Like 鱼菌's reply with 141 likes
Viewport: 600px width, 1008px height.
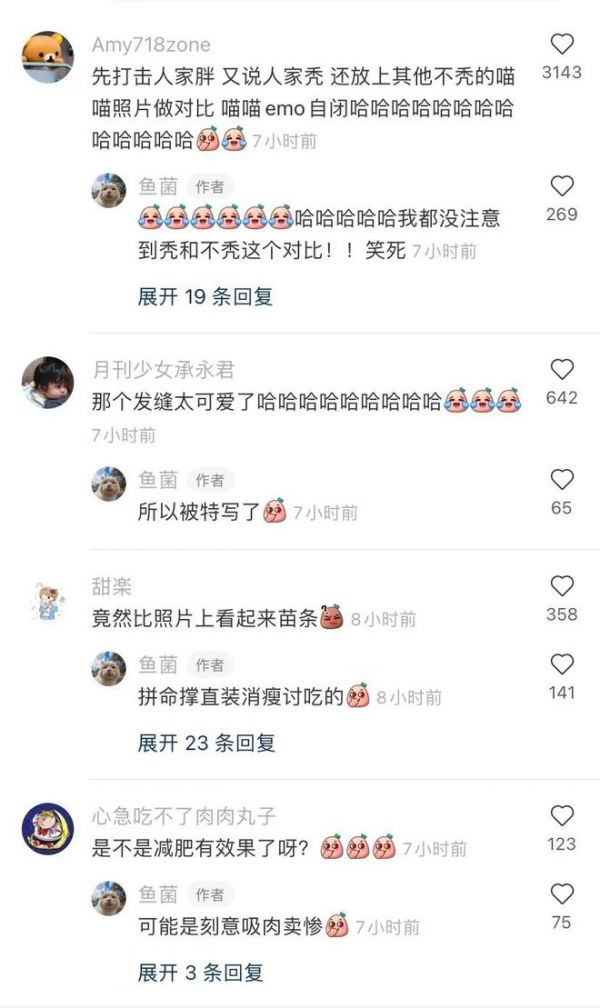(x=562, y=665)
